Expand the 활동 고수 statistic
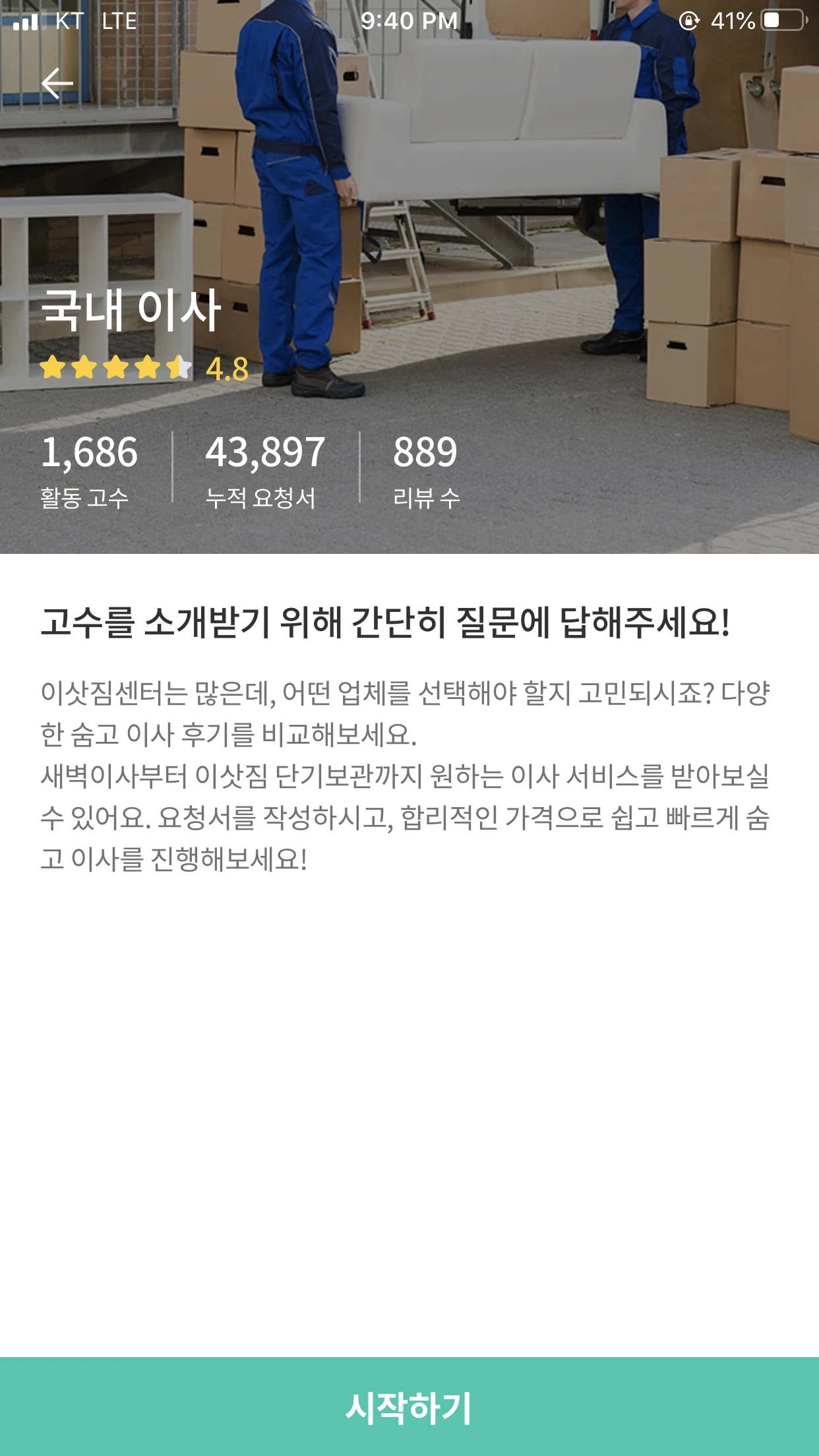Viewport: 819px width, 1456px height. coord(90,470)
